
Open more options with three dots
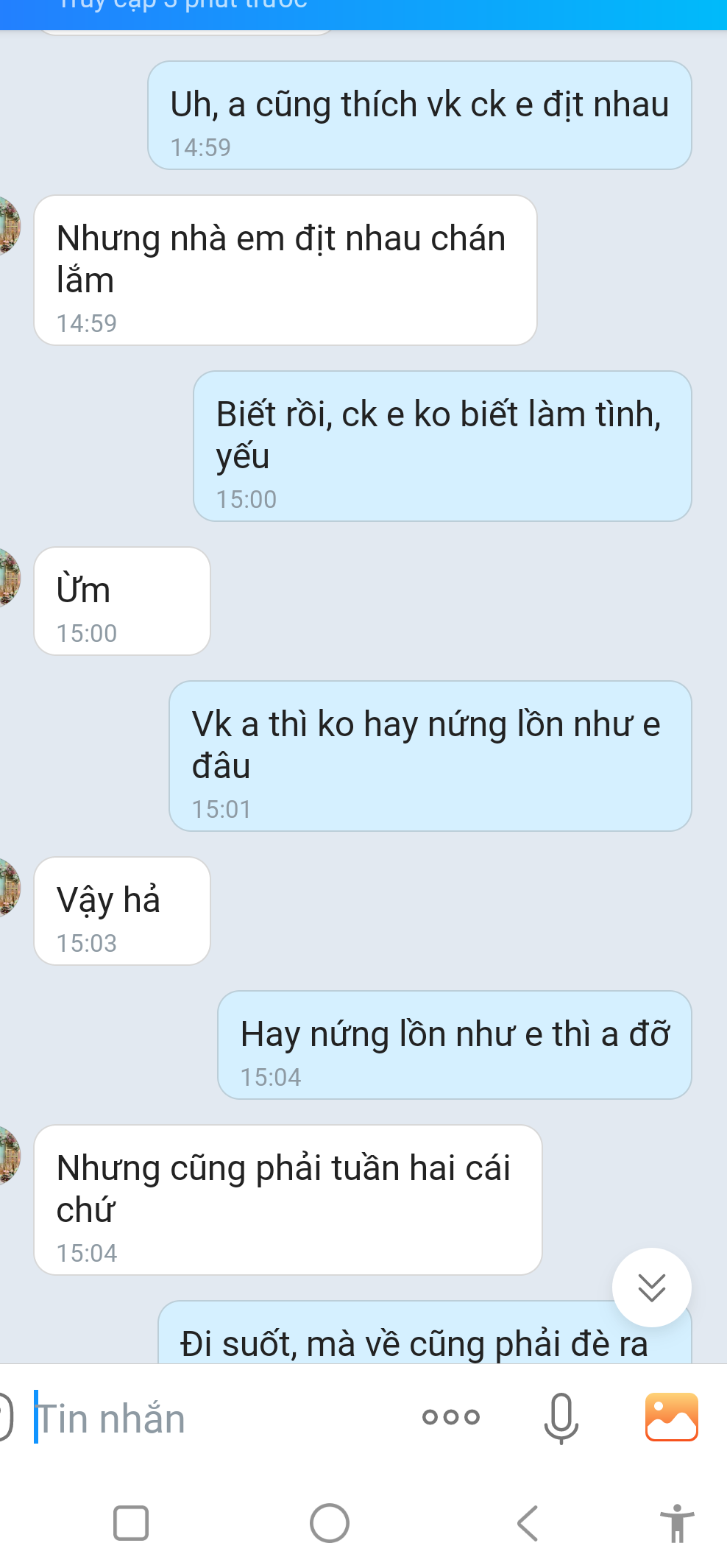coord(450,1416)
